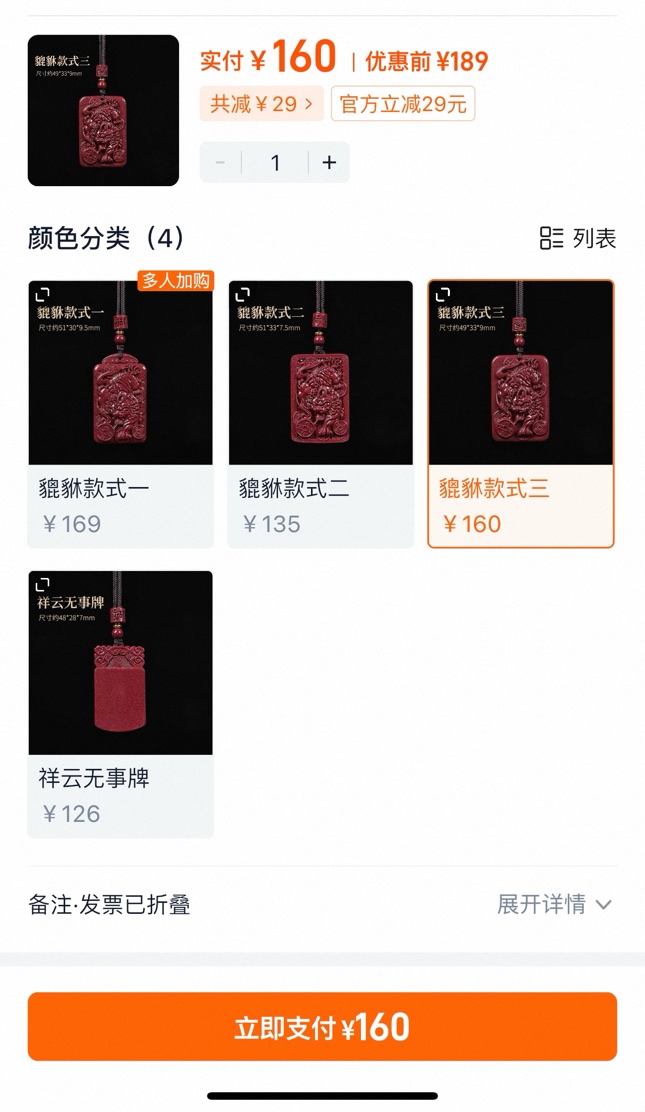Increase quantity with the plus button
The width and height of the screenshot is (645, 1112).
tap(329, 163)
